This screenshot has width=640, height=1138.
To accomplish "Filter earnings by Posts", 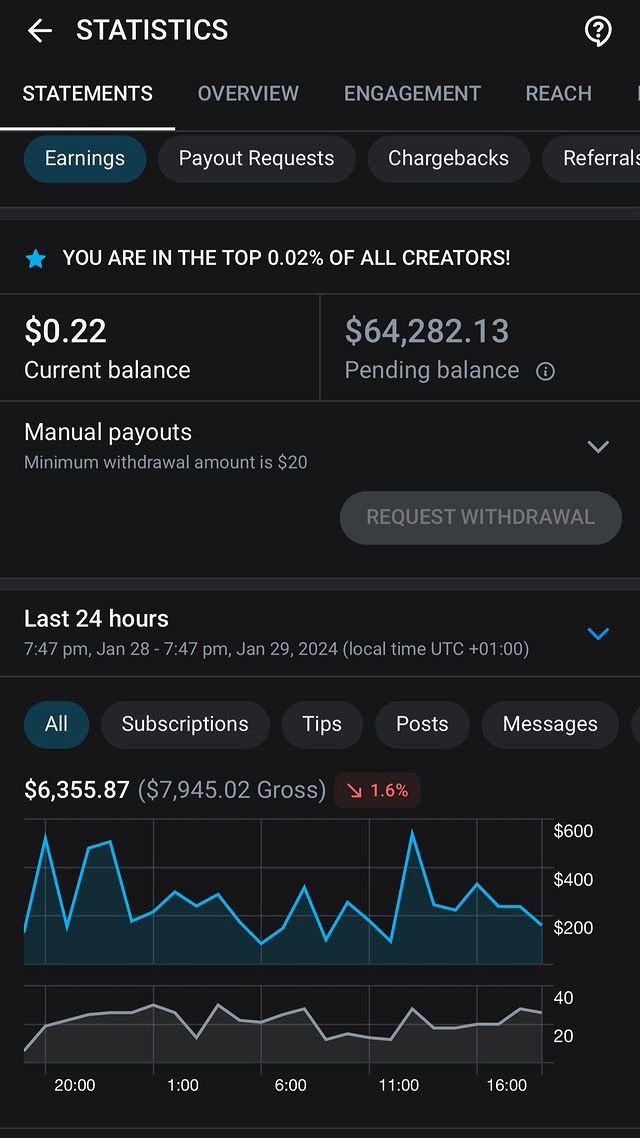I will click(422, 724).
